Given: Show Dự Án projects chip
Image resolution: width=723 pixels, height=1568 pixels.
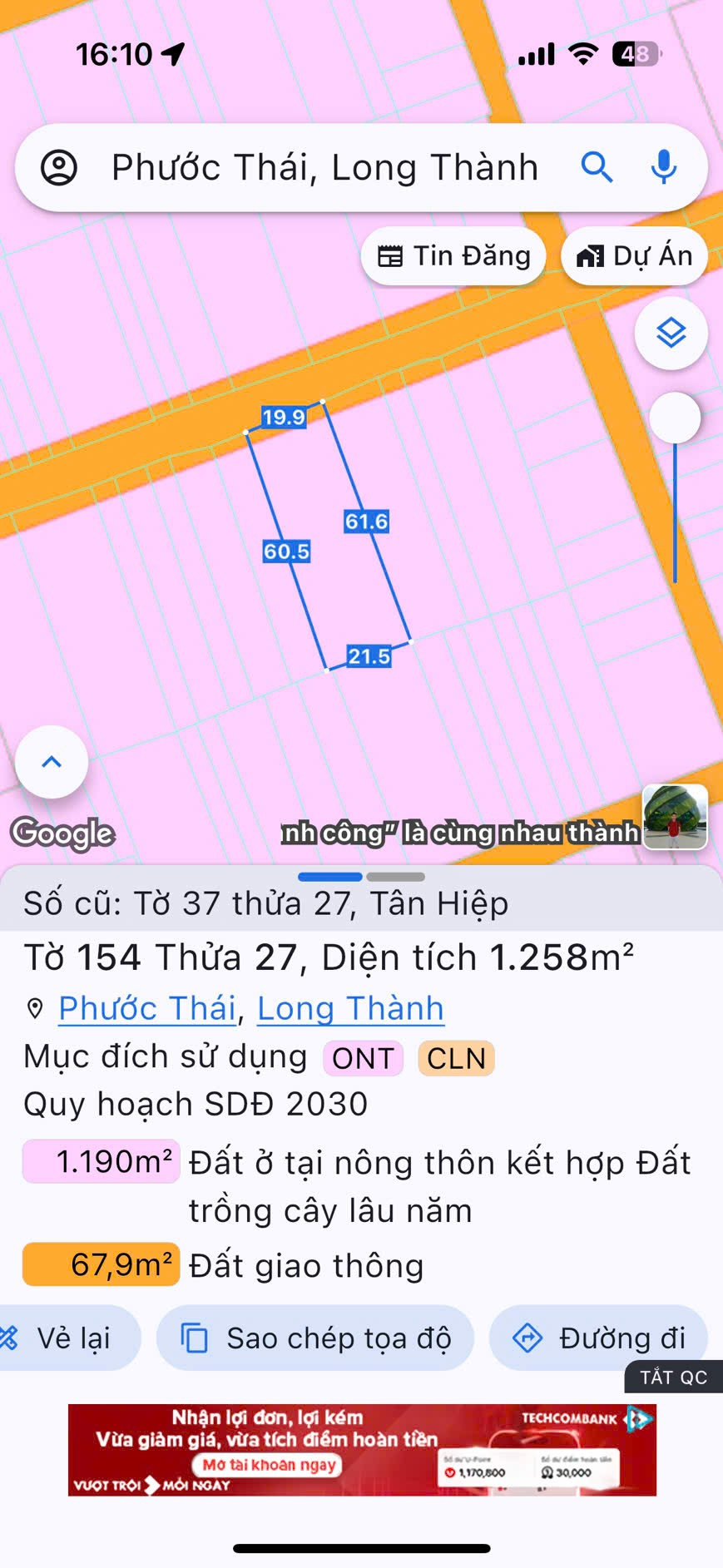Looking at the screenshot, I should (x=634, y=256).
